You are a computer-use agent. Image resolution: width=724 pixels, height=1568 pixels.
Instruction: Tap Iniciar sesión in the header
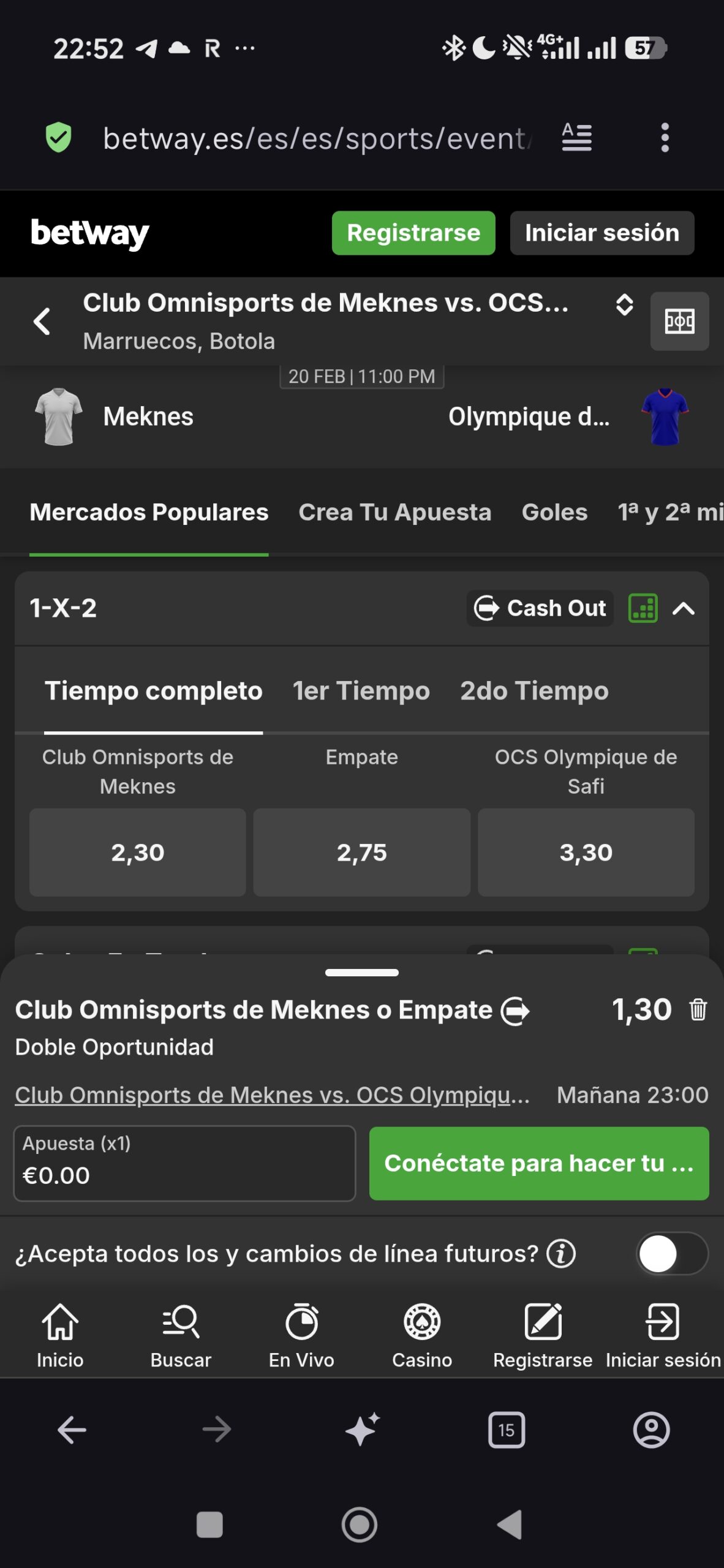point(601,233)
